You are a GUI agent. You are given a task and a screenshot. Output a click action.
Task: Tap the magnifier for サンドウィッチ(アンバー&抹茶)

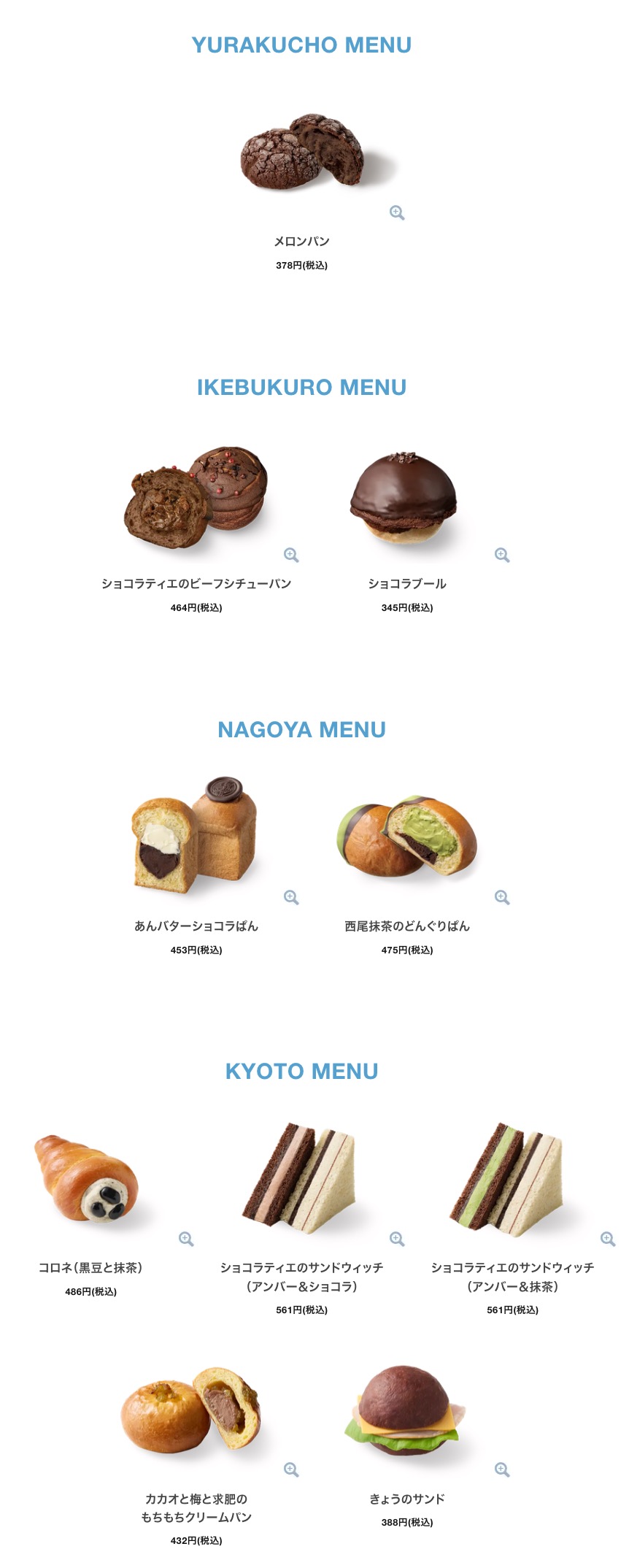pyautogui.click(x=608, y=1239)
